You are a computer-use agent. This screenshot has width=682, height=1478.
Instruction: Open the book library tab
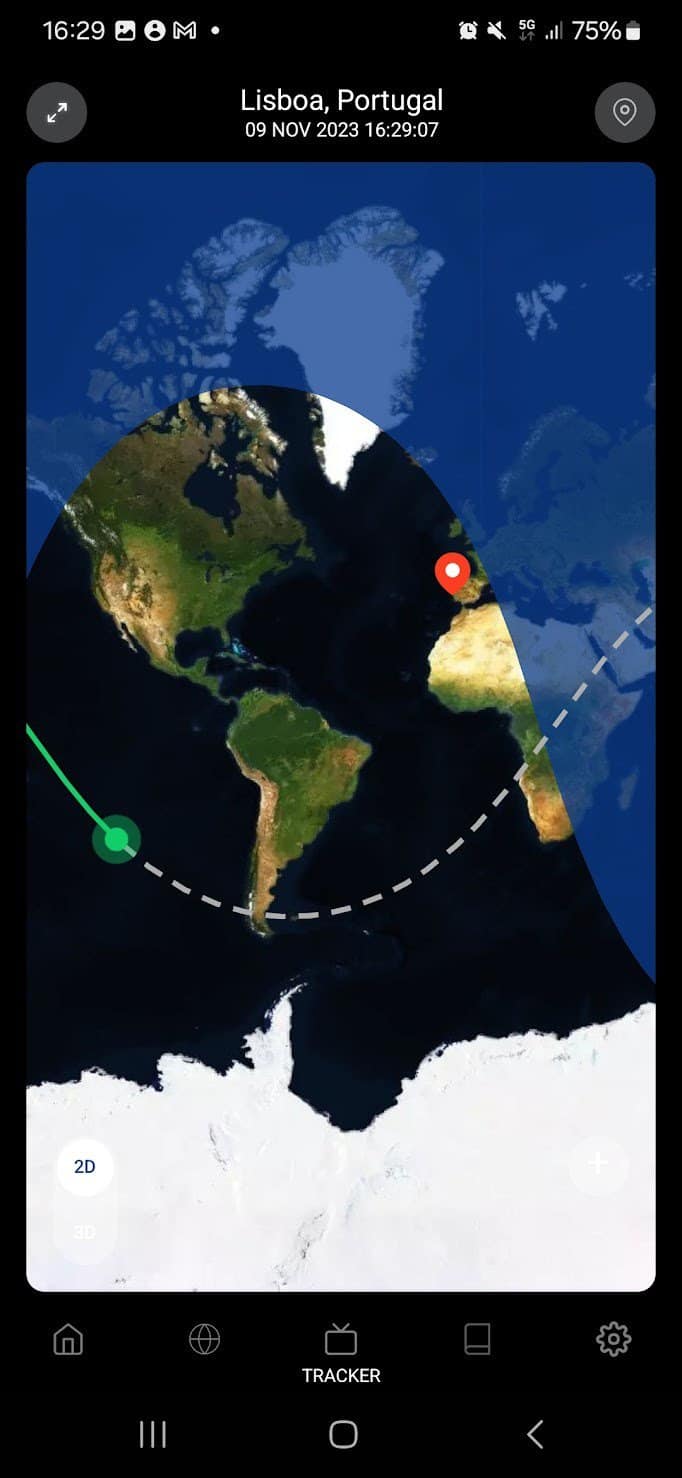(x=477, y=1339)
